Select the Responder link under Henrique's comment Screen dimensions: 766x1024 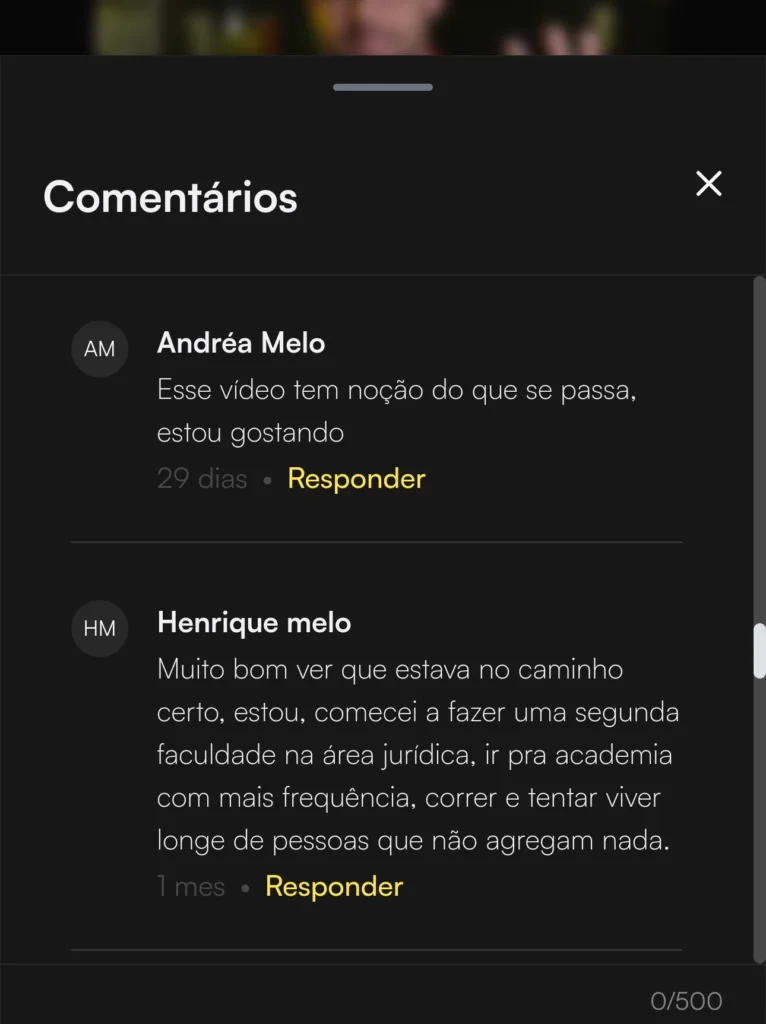click(333, 886)
